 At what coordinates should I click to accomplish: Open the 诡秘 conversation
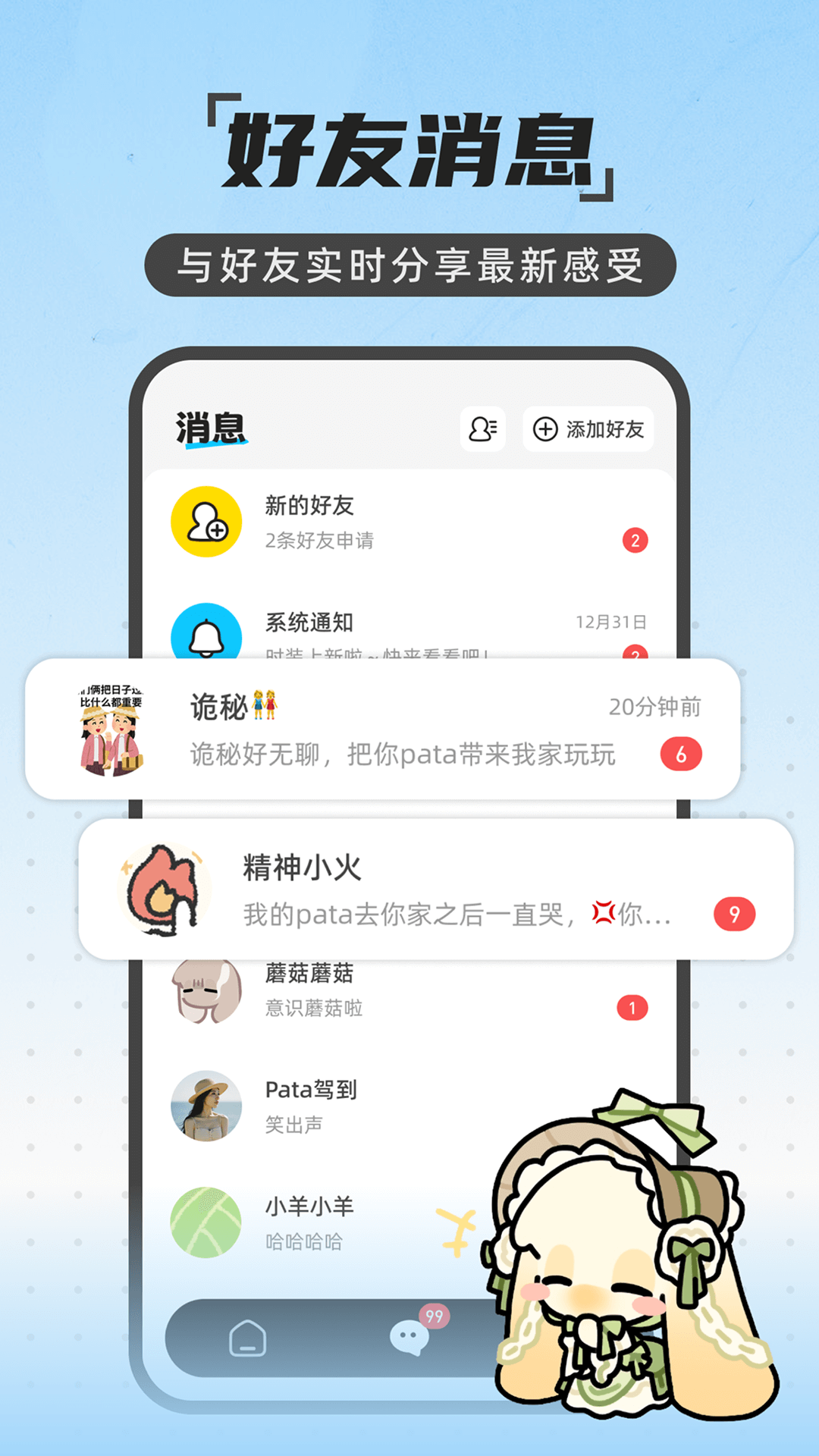[x=379, y=728]
